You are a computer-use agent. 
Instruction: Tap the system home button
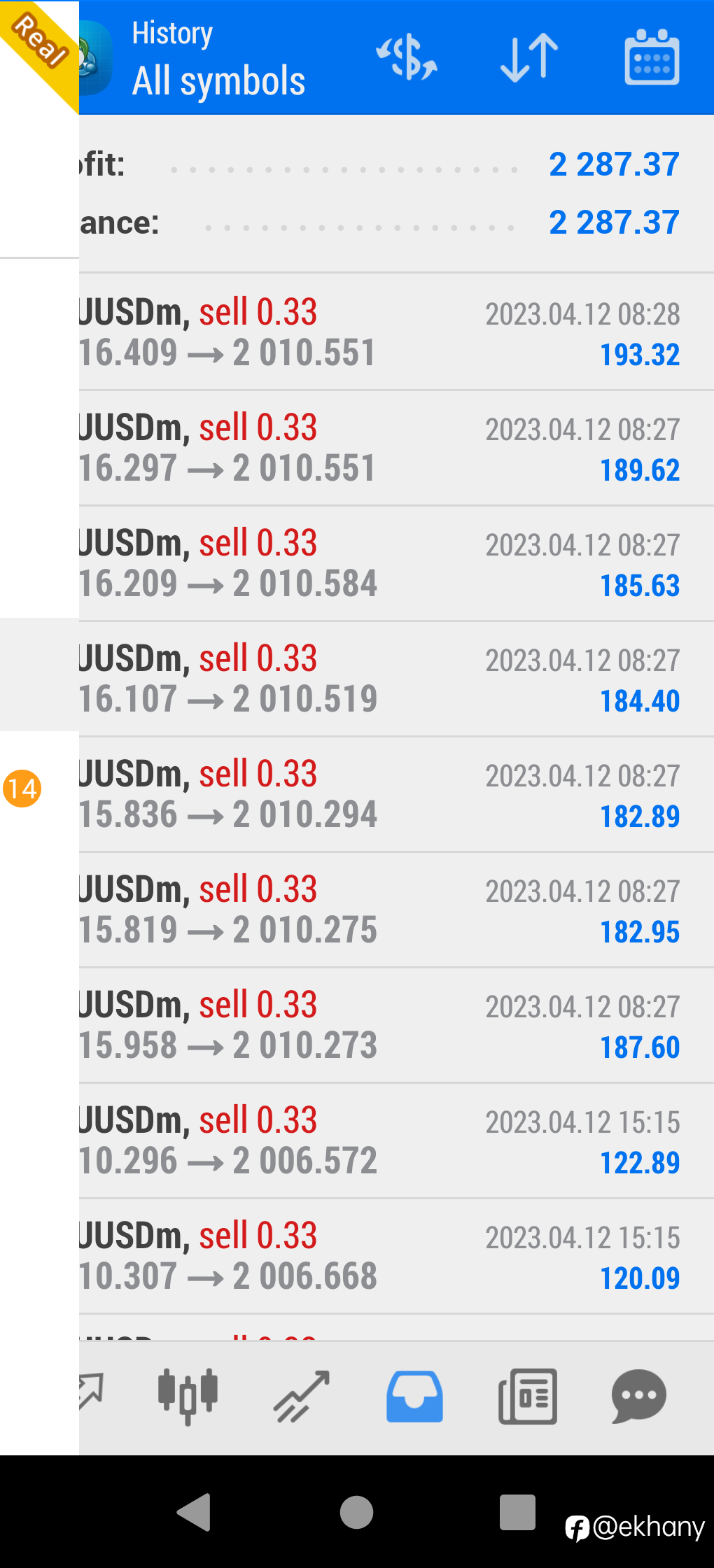pos(356,1512)
